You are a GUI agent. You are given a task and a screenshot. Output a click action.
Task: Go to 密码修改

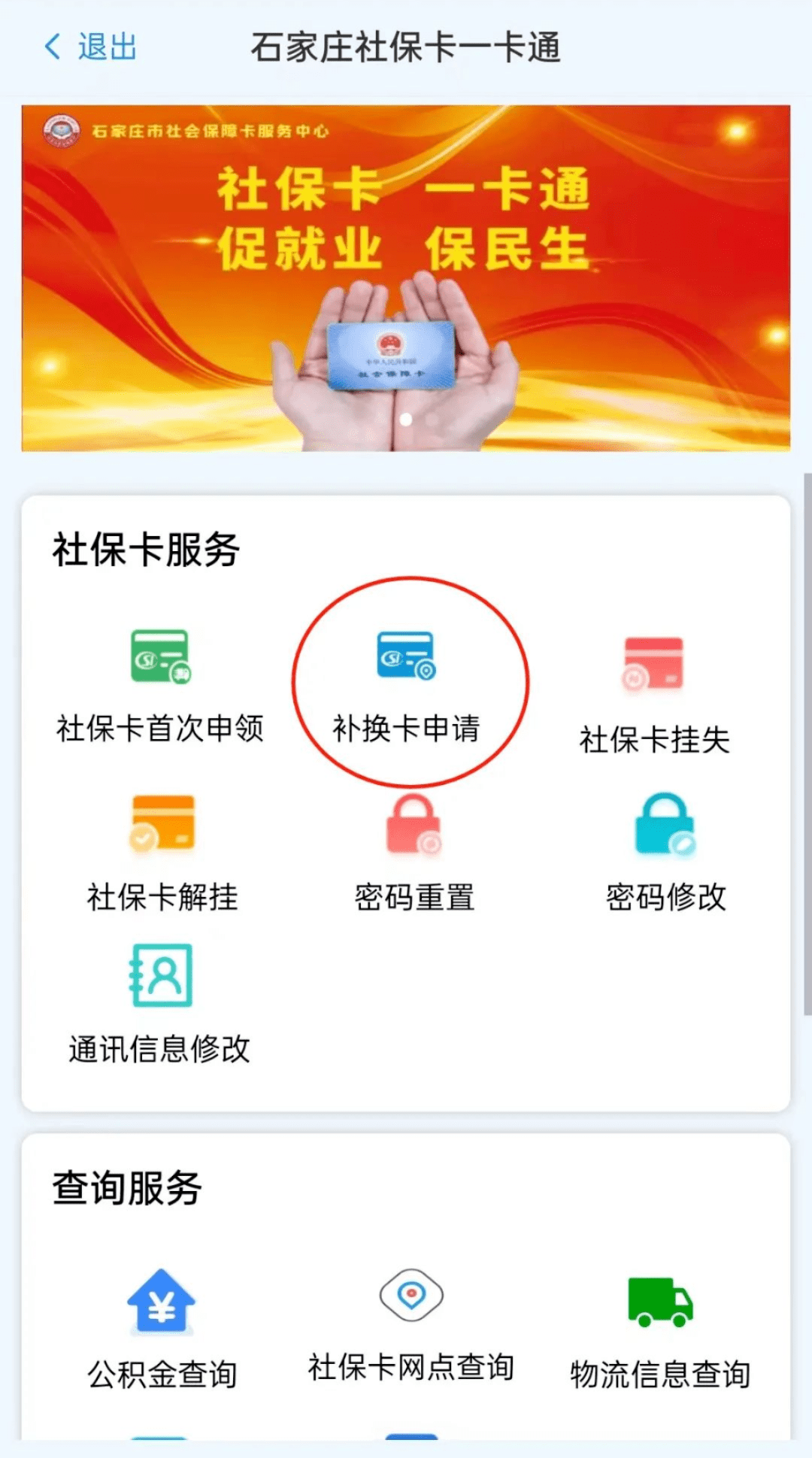pyautogui.click(x=665, y=853)
